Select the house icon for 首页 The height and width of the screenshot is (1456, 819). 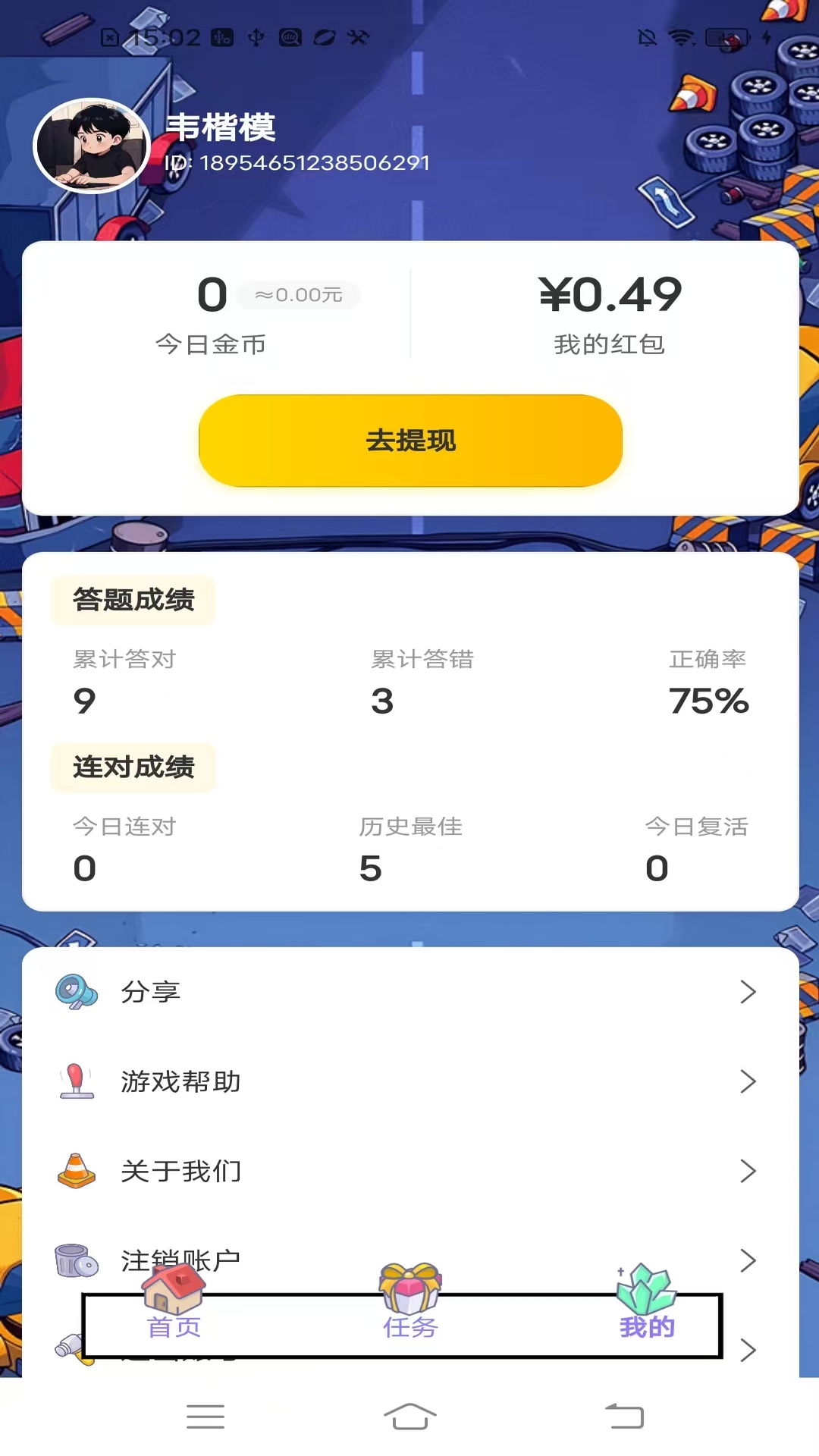[x=173, y=1288]
